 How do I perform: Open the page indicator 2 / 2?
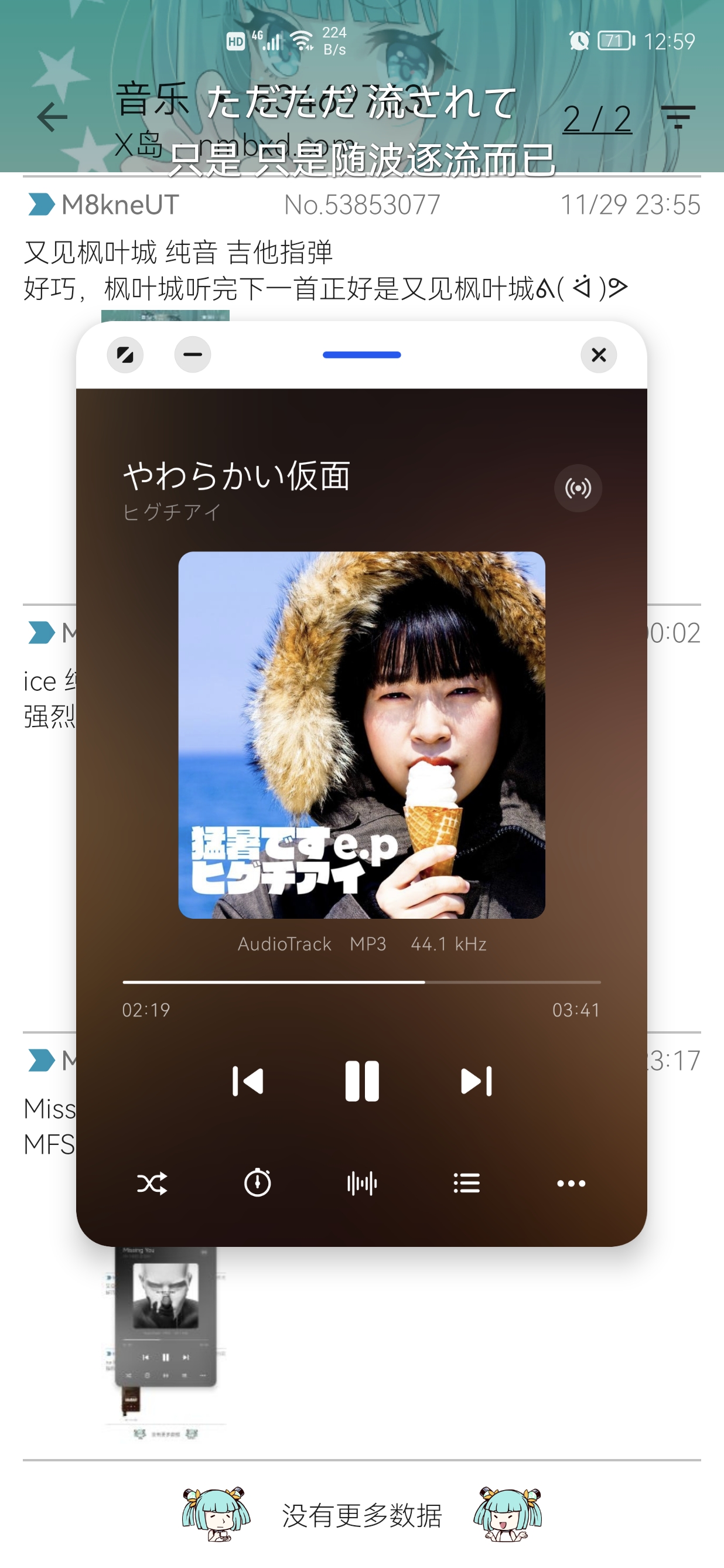[x=597, y=119]
